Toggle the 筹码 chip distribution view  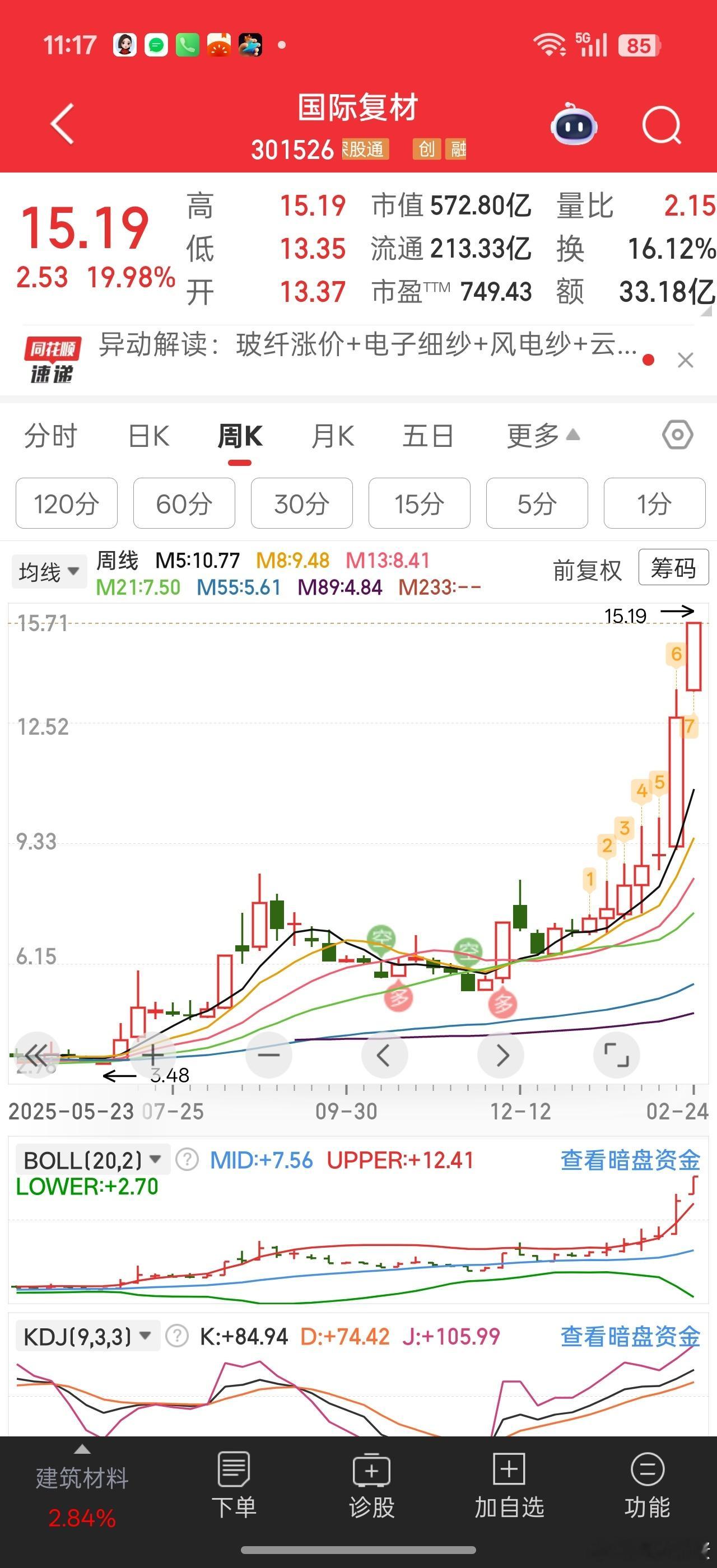point(673,568)
